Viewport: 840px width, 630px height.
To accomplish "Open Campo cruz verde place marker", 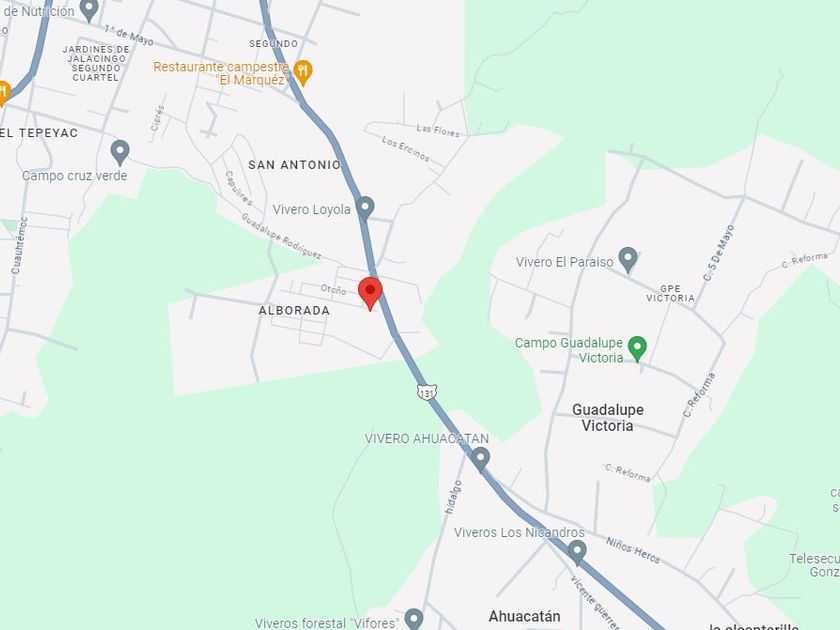I will tap(120, 153).
